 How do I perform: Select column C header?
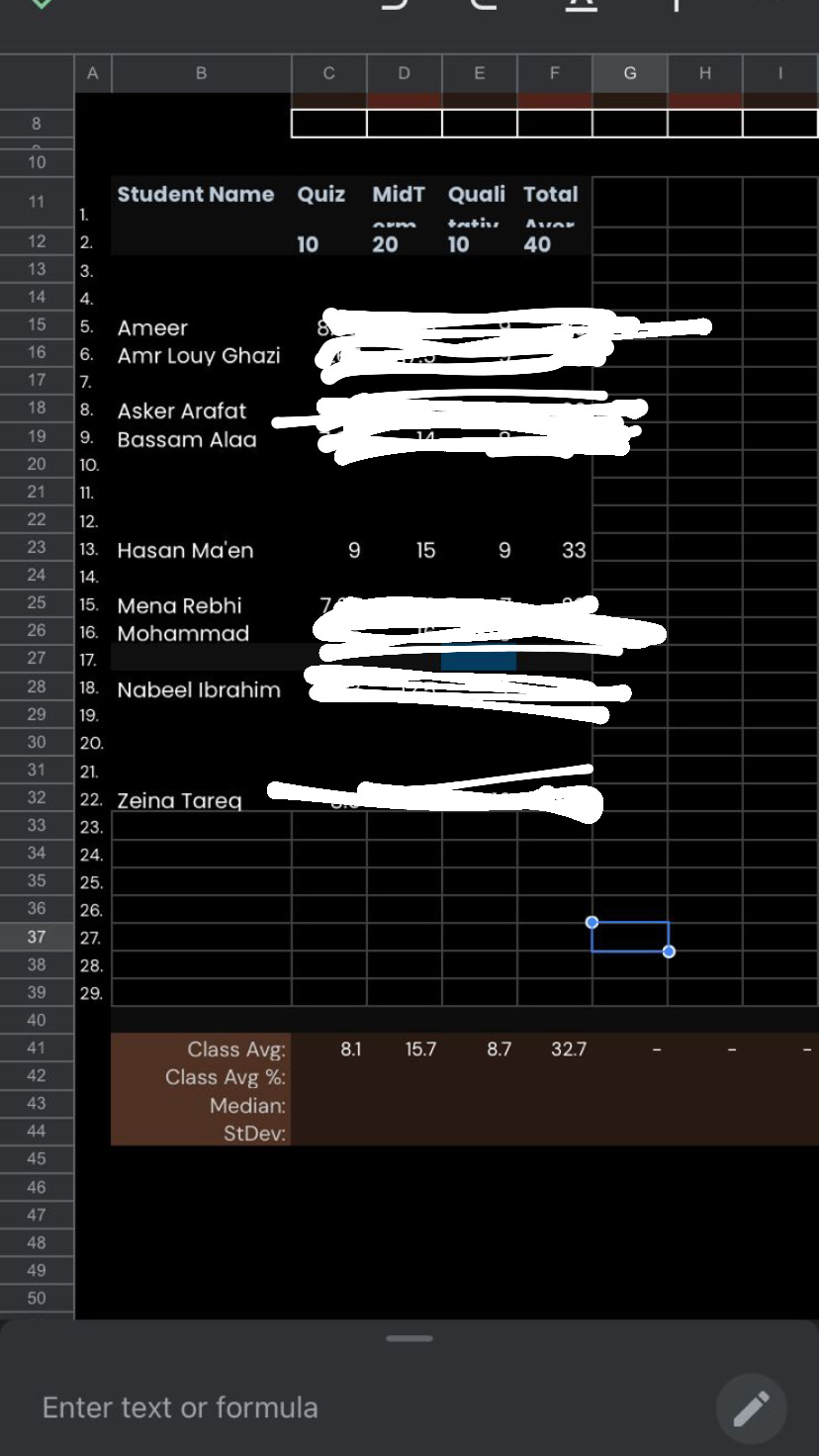click(329, 73)
